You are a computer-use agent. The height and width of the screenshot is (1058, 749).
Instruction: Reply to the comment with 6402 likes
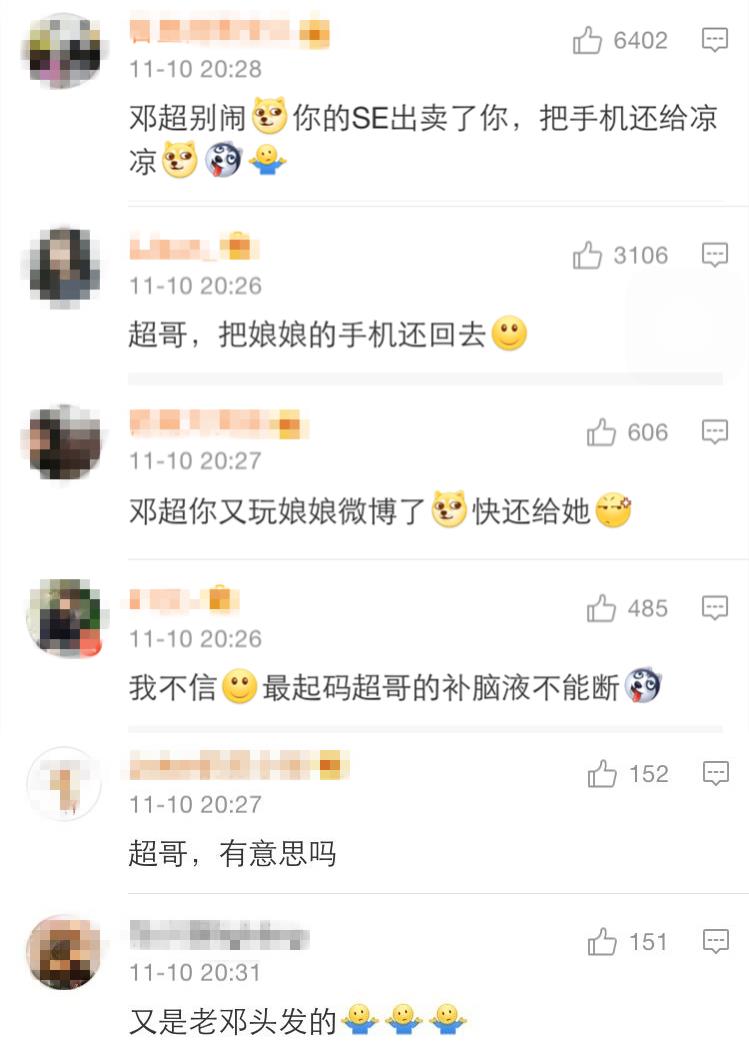pyautogui.click(x=714, y=41)
